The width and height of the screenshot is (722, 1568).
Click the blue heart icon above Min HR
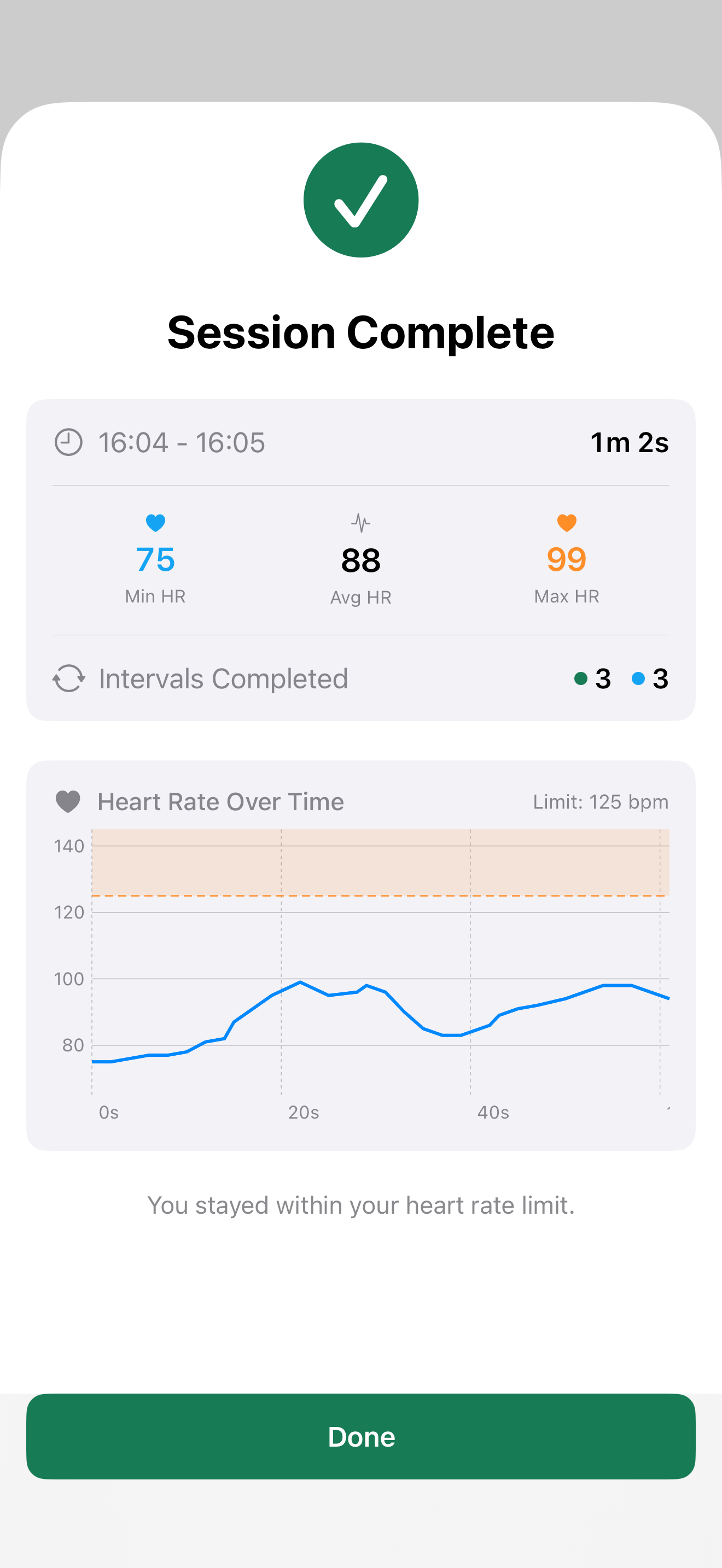point(155,522)
